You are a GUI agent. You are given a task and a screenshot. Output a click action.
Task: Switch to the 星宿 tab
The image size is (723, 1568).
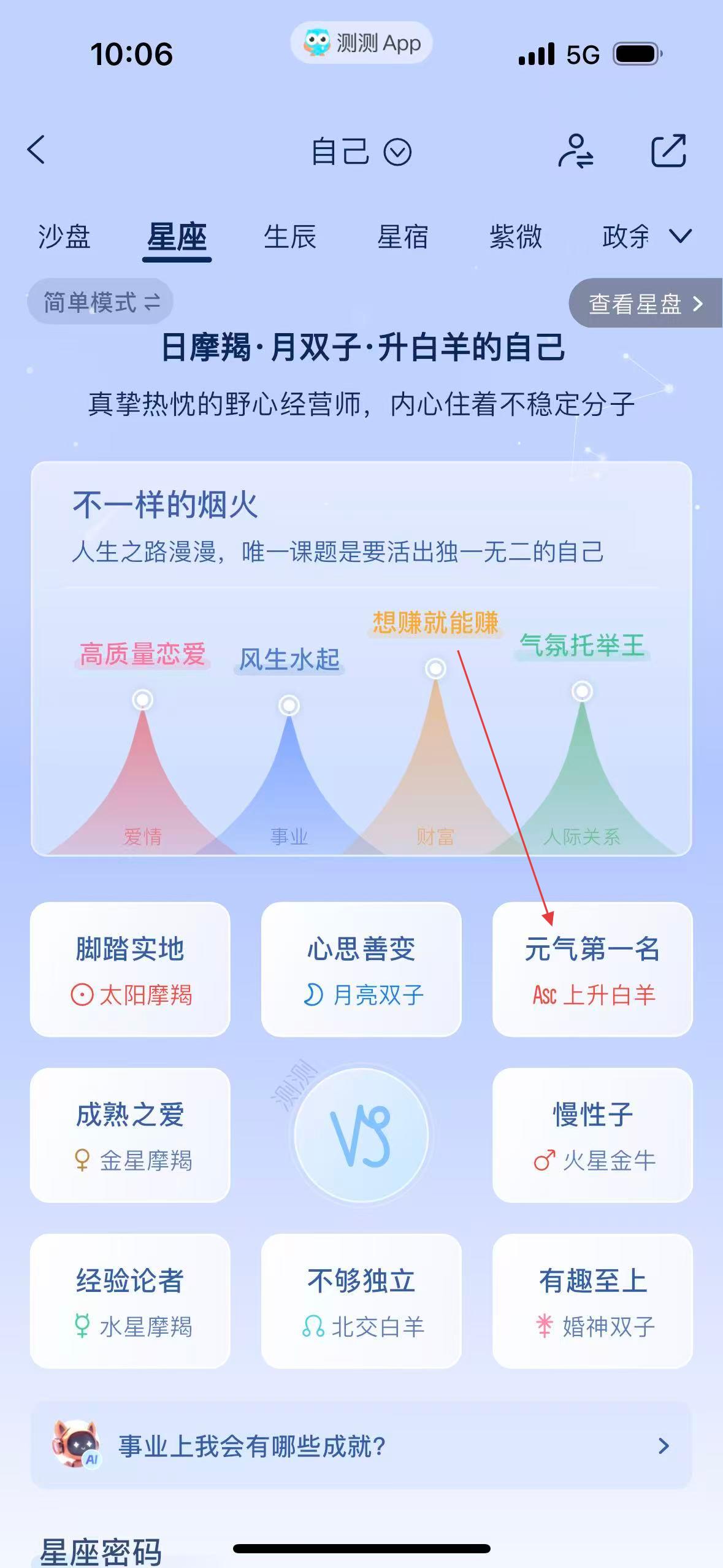(402, 237)
